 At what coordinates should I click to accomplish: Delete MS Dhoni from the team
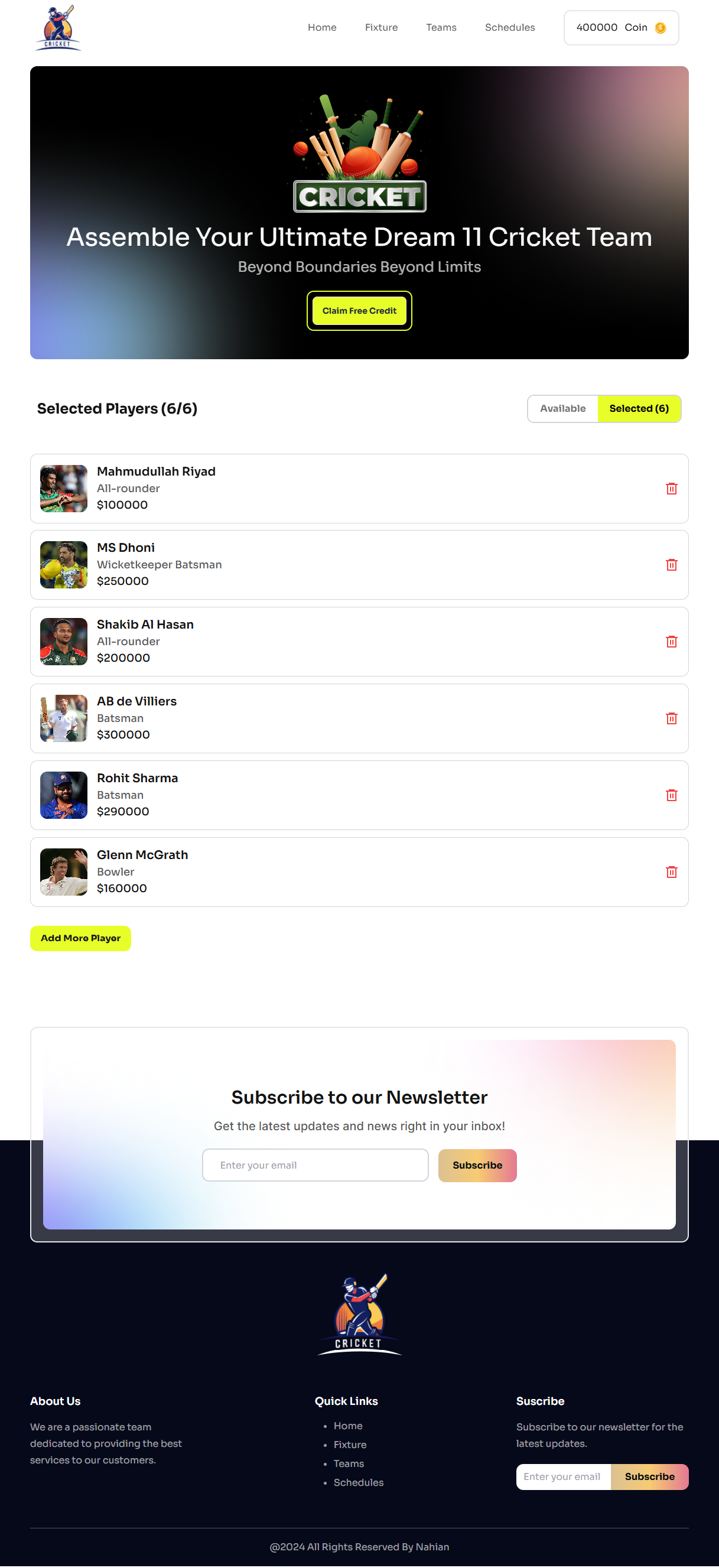tap(671, 565)
